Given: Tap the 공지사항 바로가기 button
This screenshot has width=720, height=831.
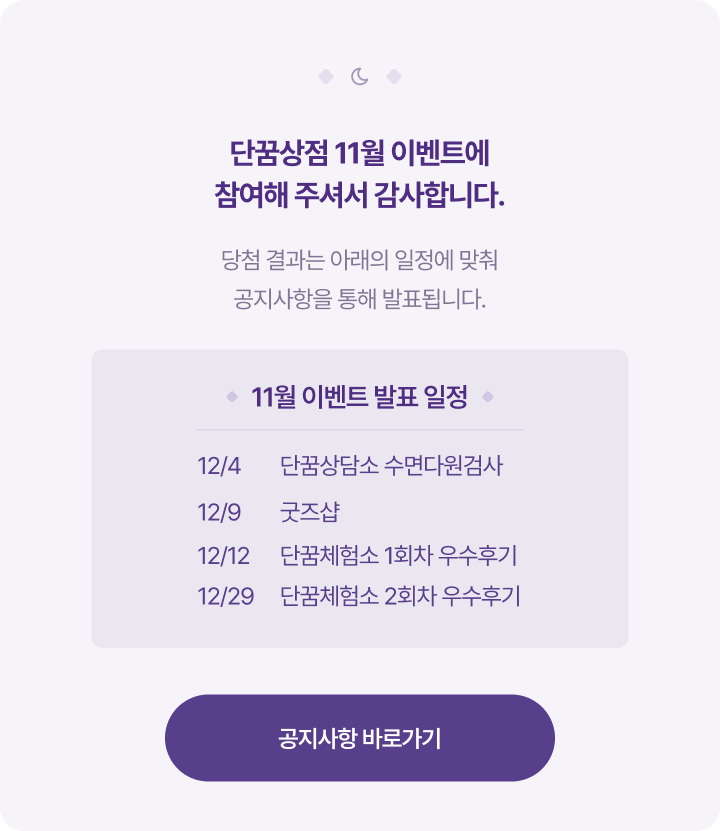Looking at the screenshot, I should (360, 738).
